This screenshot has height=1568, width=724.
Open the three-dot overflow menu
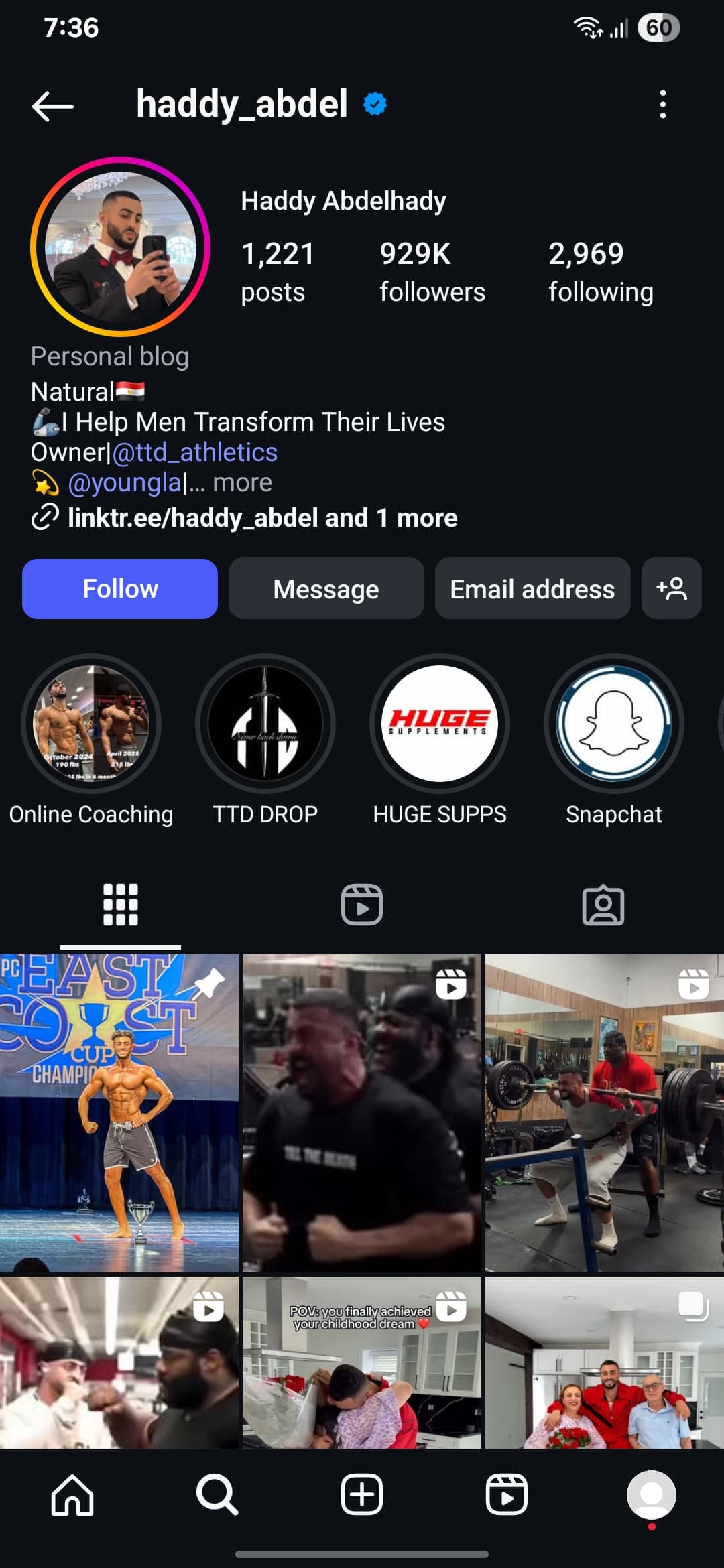pos(662,105)
